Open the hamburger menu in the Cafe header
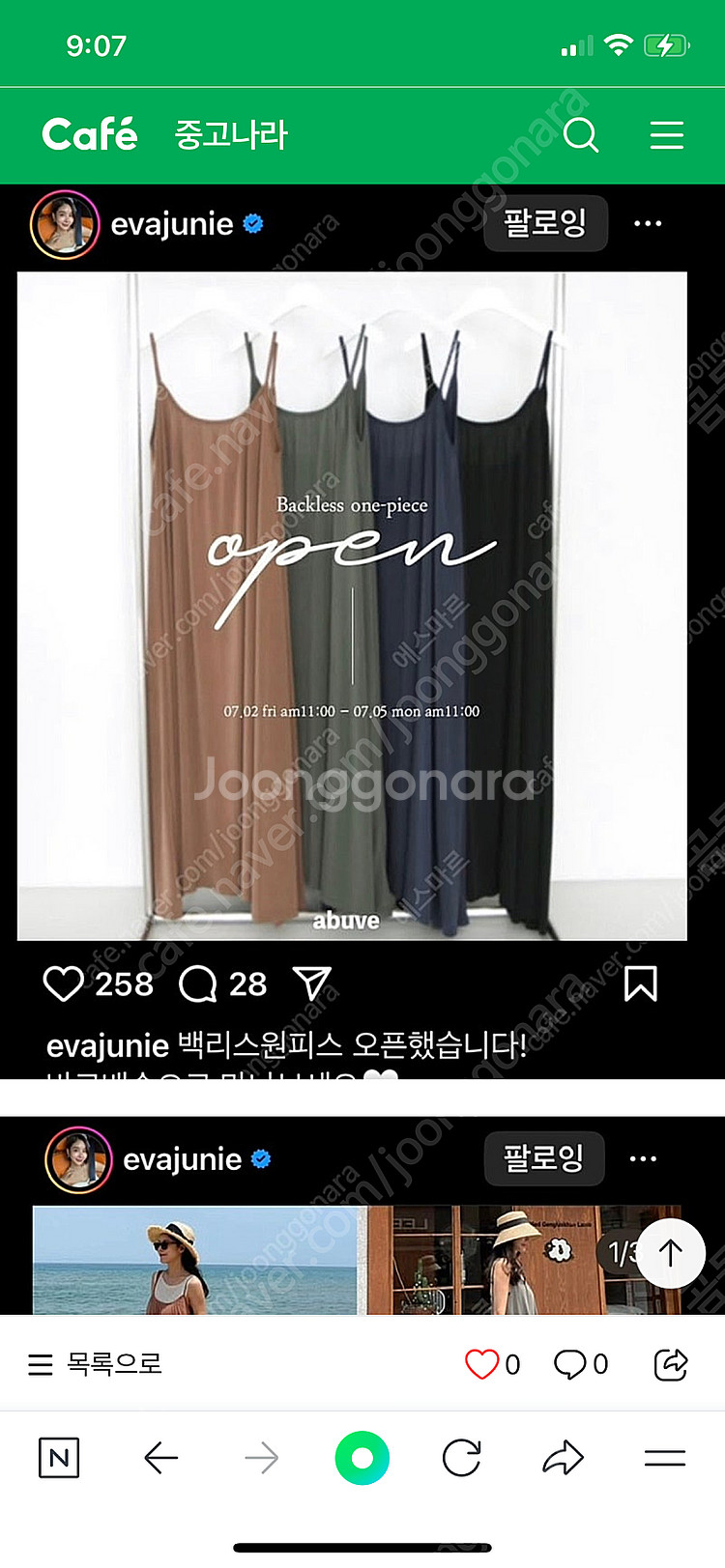The width and height of the screenshot is (725, 1568). click(x=666, y=135)
